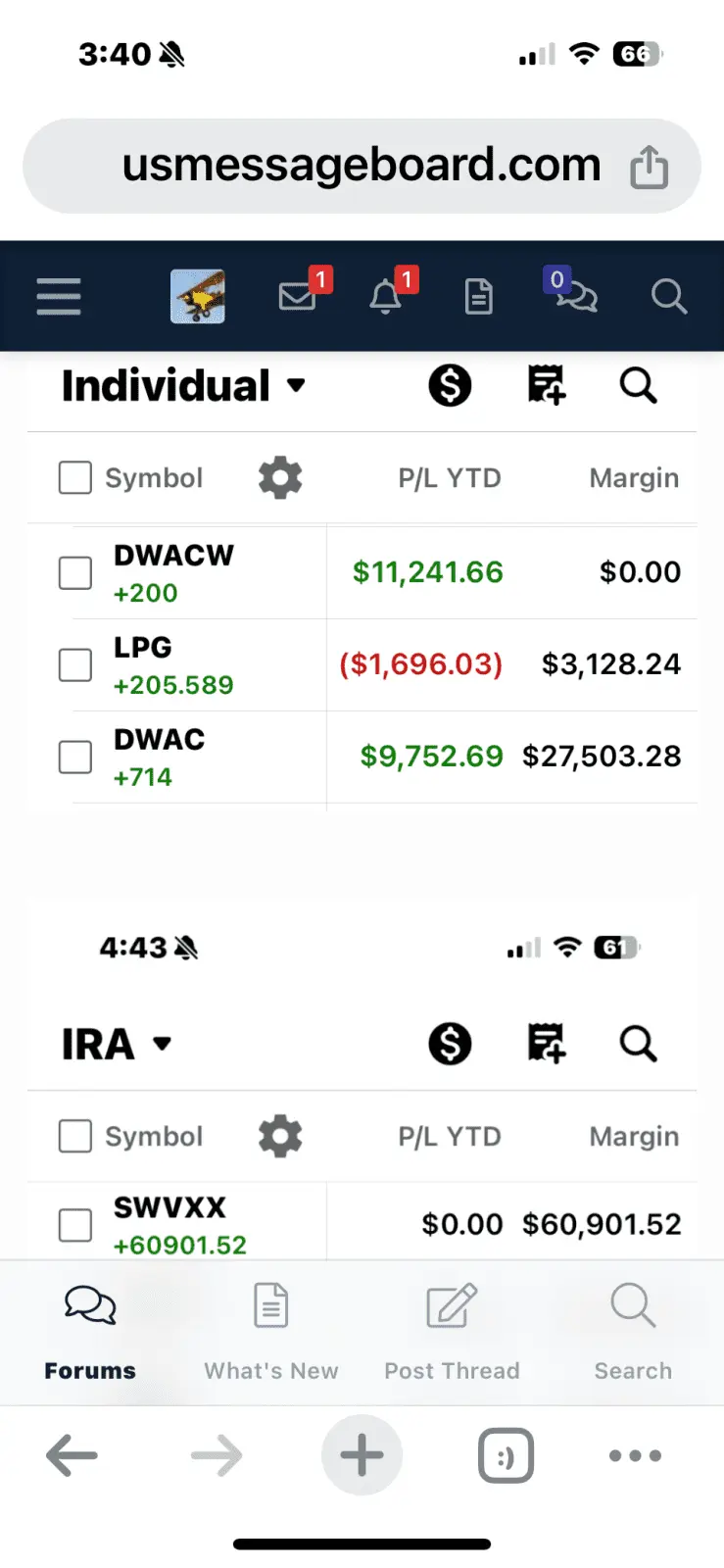Check the inbox envelope messages
724x1568 pixels.
pyautogui.click(x=298, y=296)
